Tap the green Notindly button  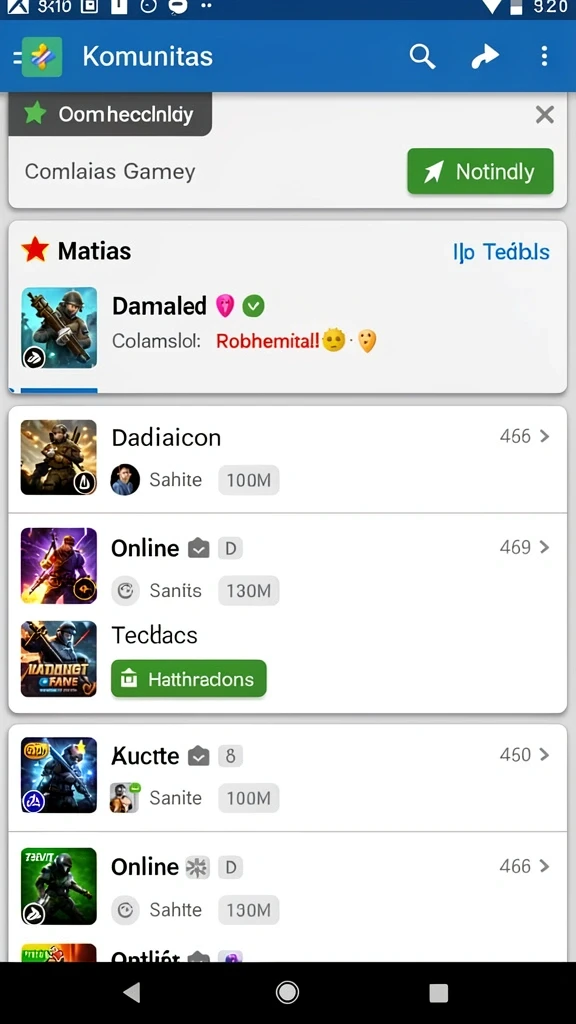click(480, 171)
